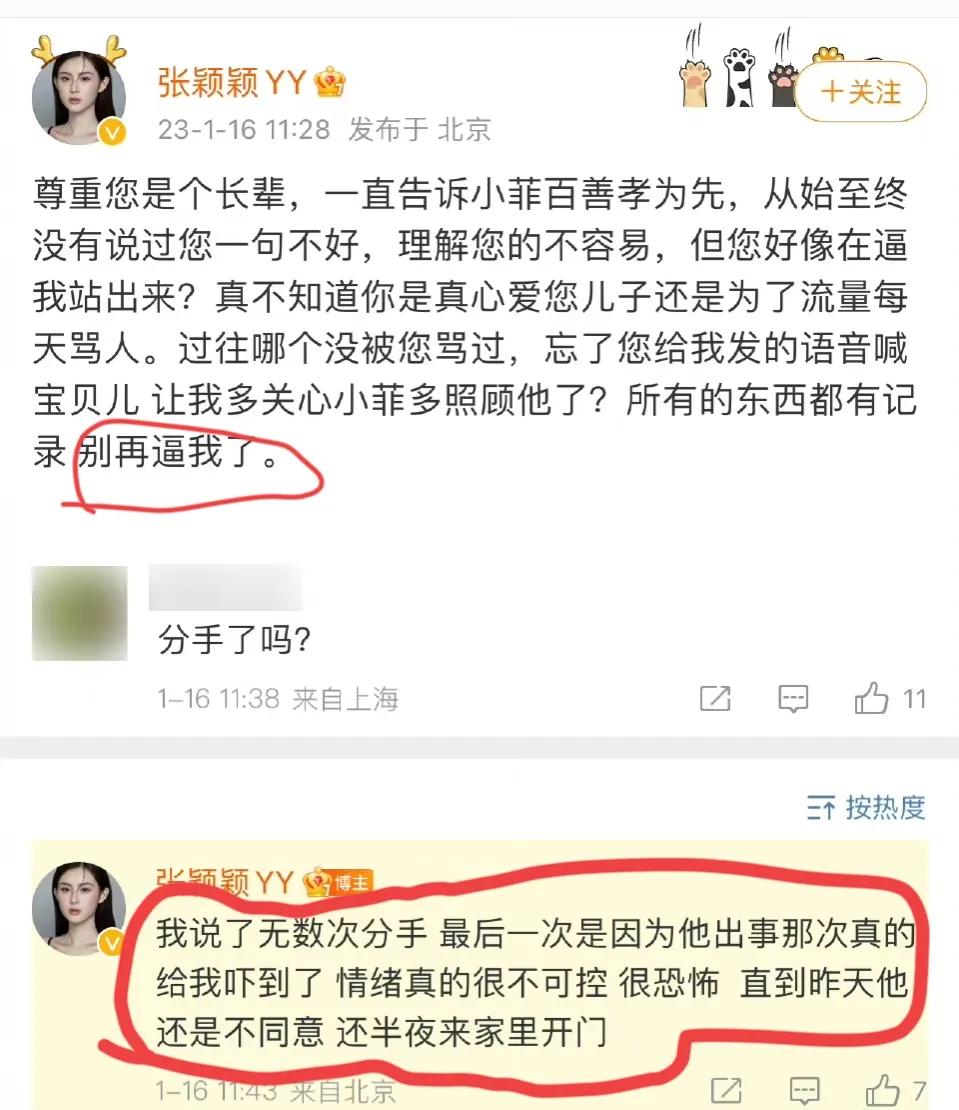Reply to the comment 分手了吗?
The image size is (959, 1110).
coord(793,698)
